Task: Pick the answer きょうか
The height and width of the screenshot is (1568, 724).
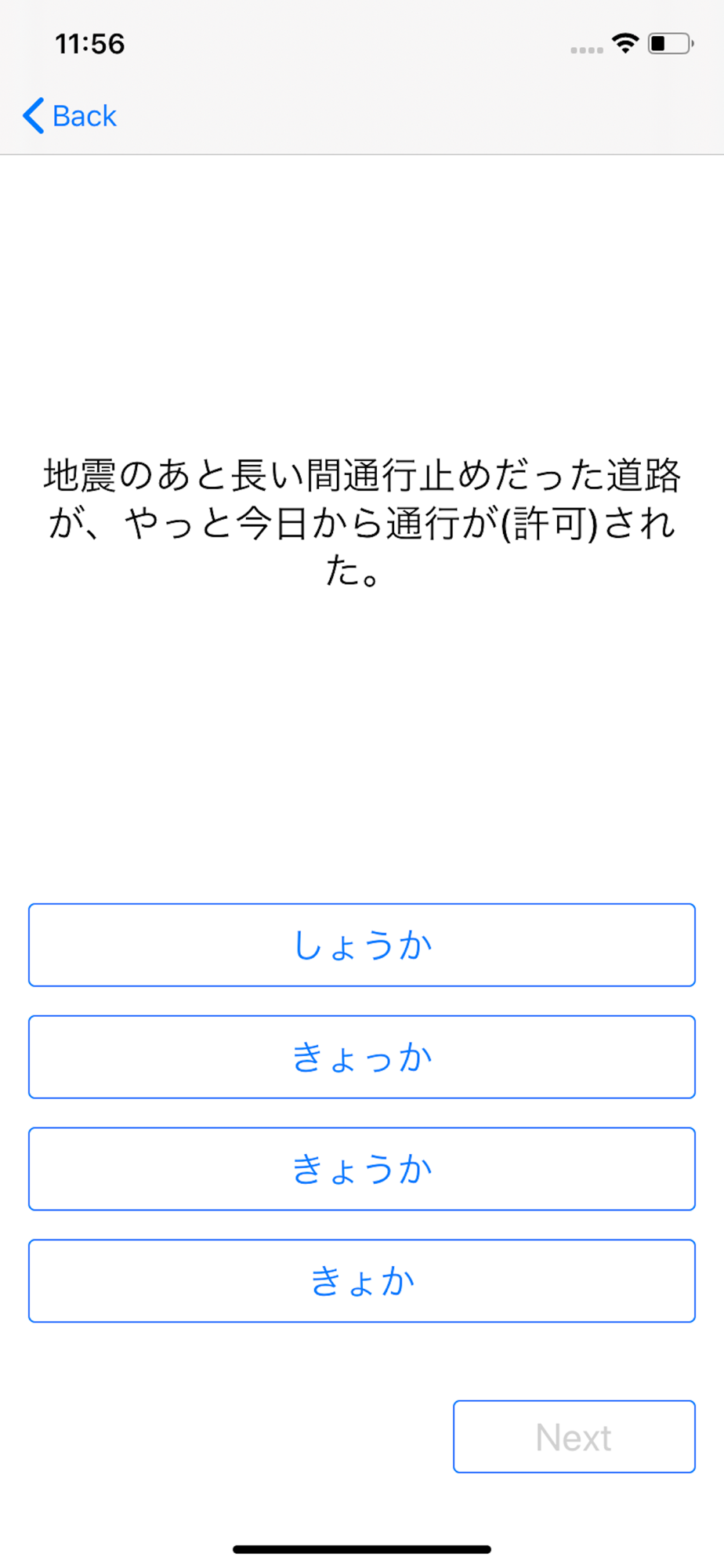Action: (362, 1169)
